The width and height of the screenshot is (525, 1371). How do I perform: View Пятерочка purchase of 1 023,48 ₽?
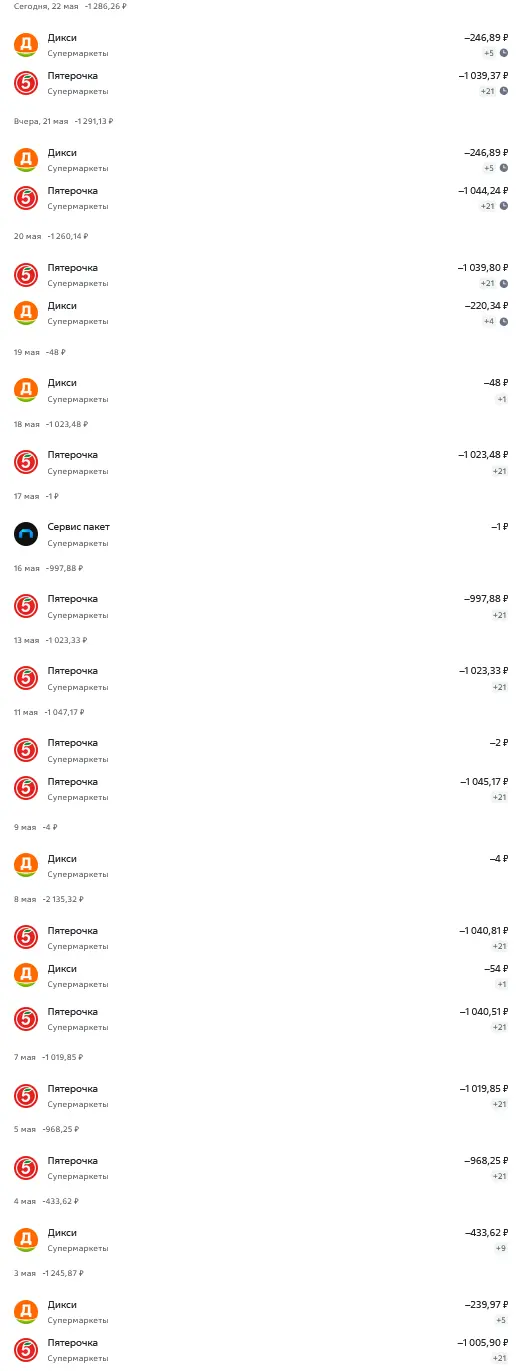tap(262, 462)
